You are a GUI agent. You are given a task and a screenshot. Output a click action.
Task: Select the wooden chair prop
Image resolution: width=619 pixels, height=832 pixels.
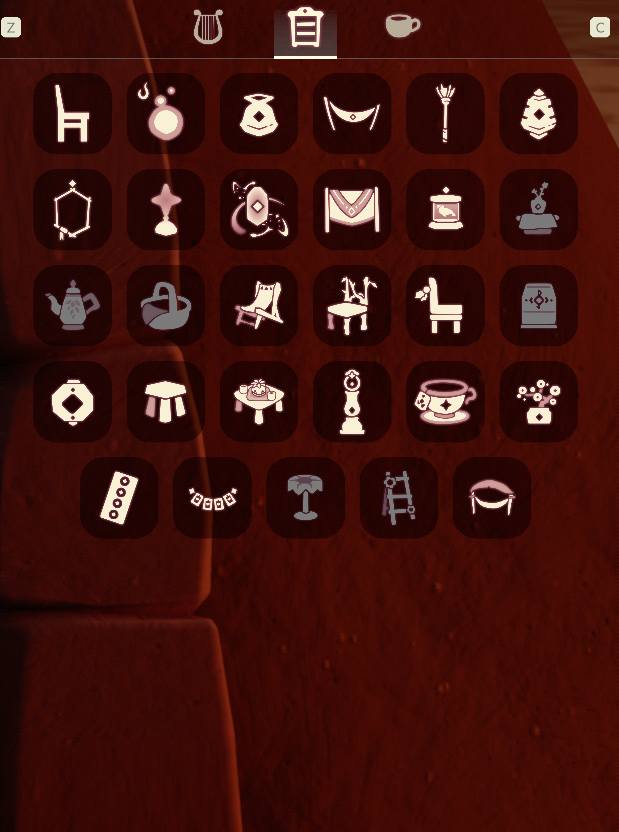click(72, 113)
